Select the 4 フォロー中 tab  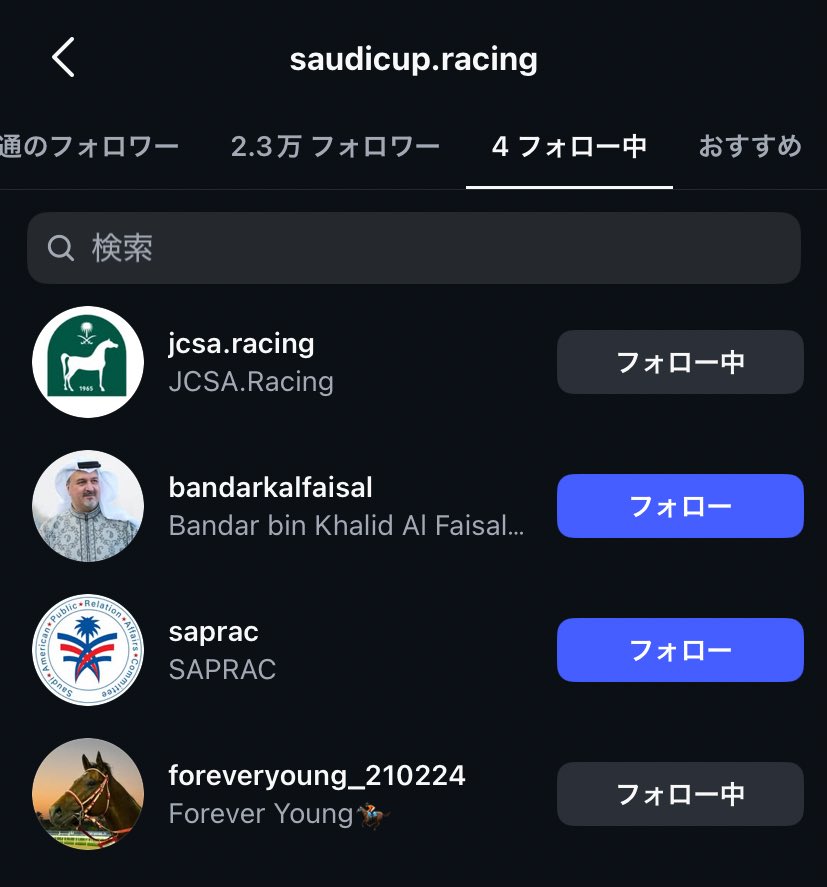(569, 147)
